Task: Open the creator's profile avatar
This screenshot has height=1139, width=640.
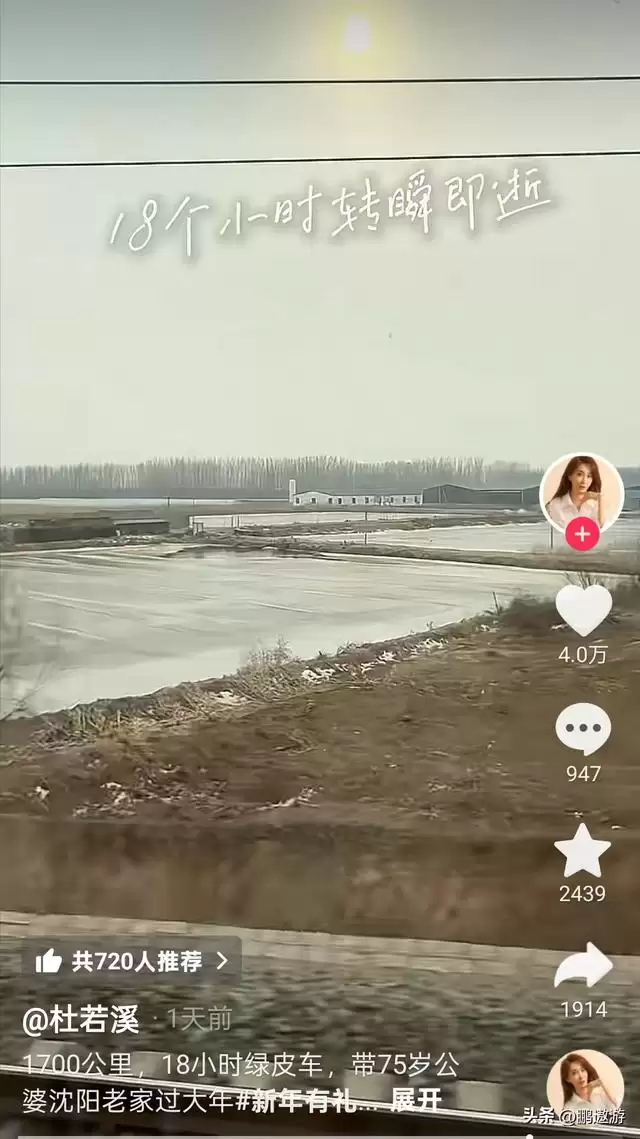Action: (x=581, y=491)
